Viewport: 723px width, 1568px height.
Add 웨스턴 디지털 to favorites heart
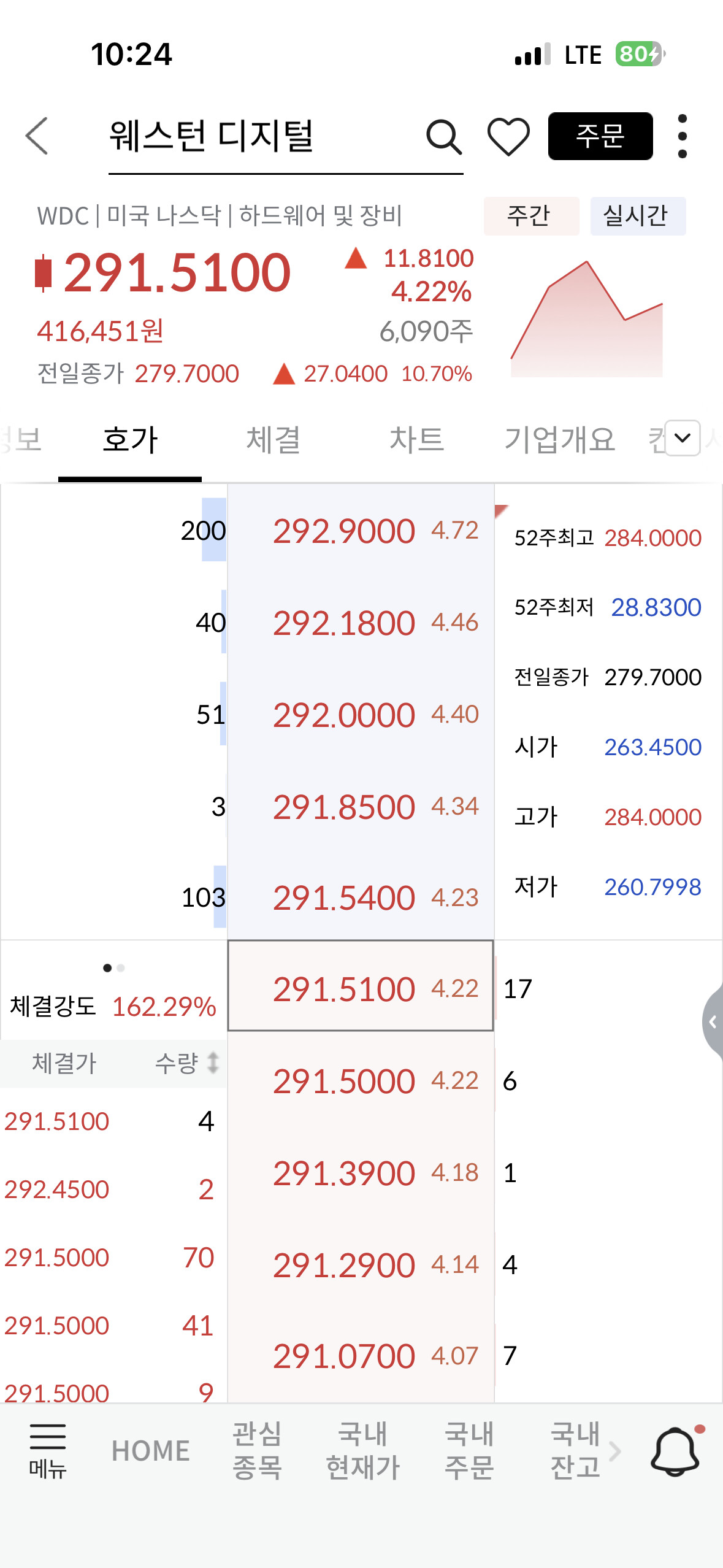click(x=508, y=136)
